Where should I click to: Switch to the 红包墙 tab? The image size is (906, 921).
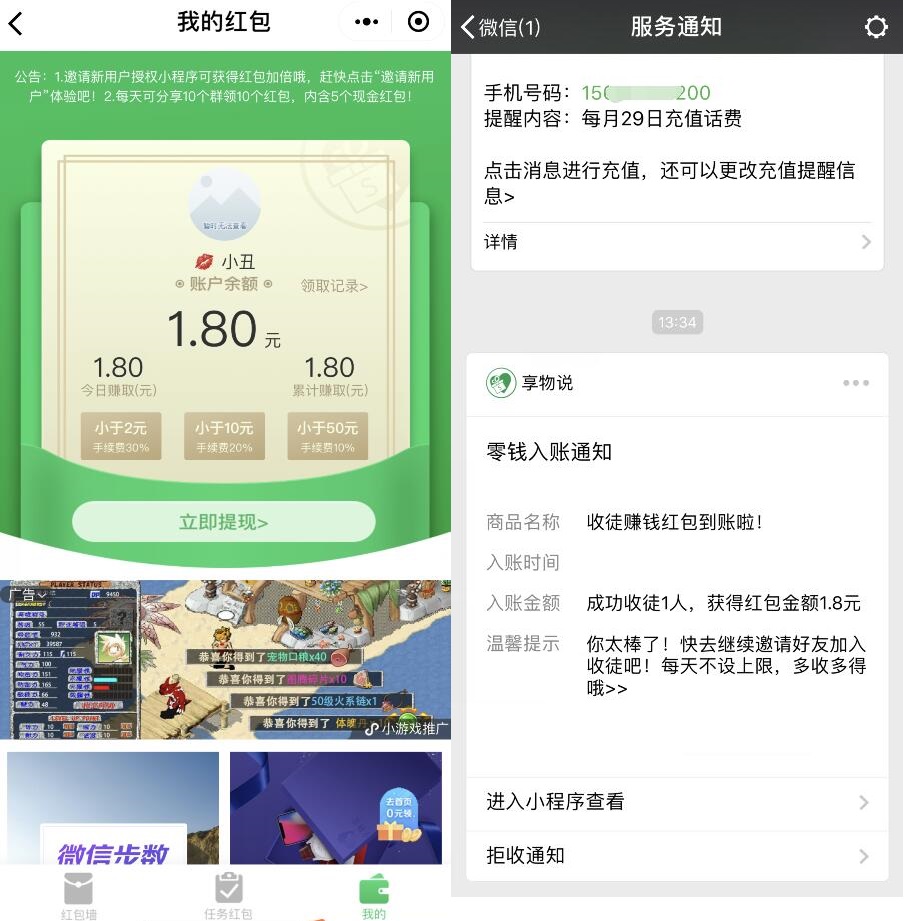(78, 895)
